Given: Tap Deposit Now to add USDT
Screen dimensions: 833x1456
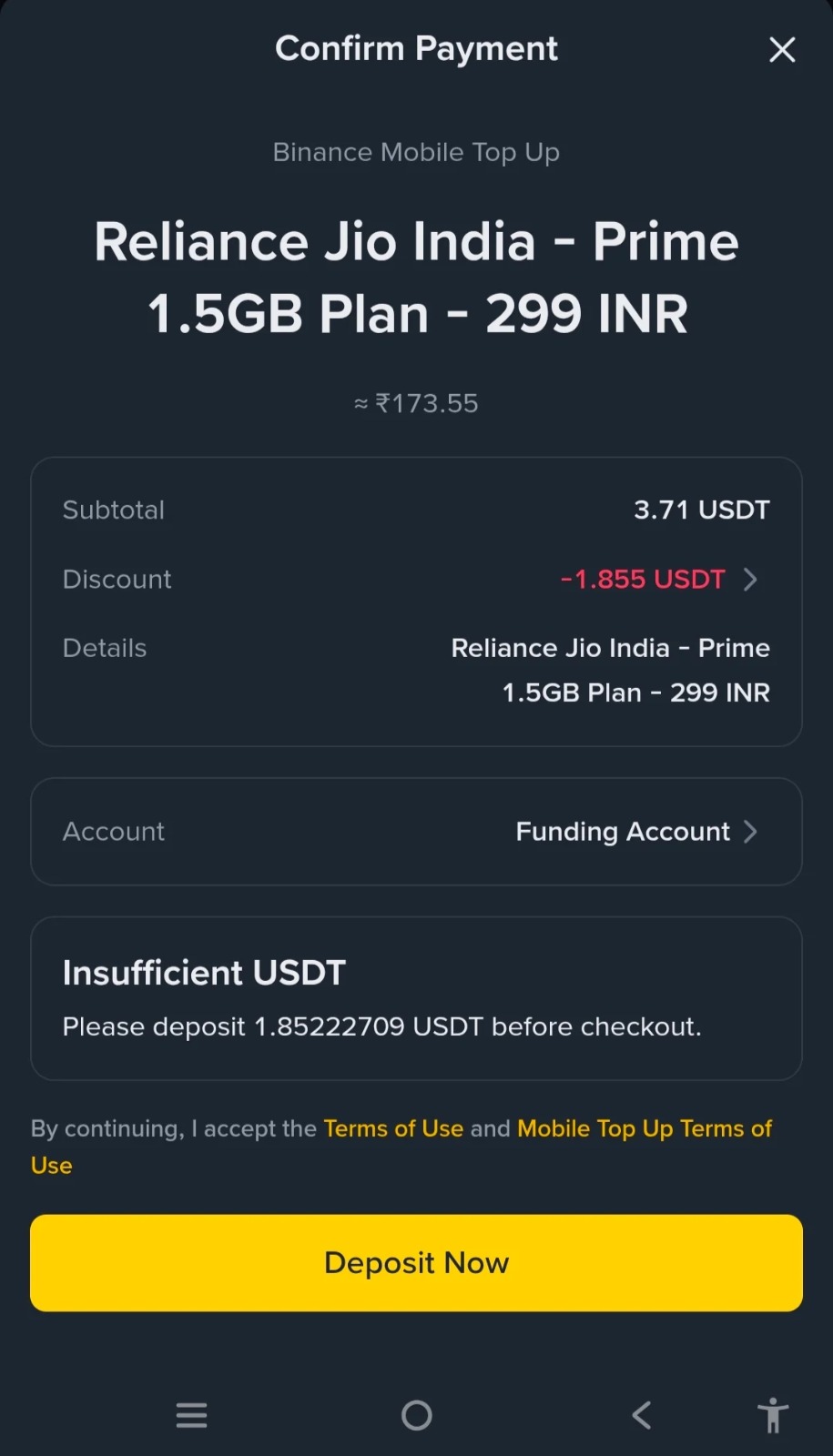Looking at the screenshot, I should click(x=416, y=1262).
